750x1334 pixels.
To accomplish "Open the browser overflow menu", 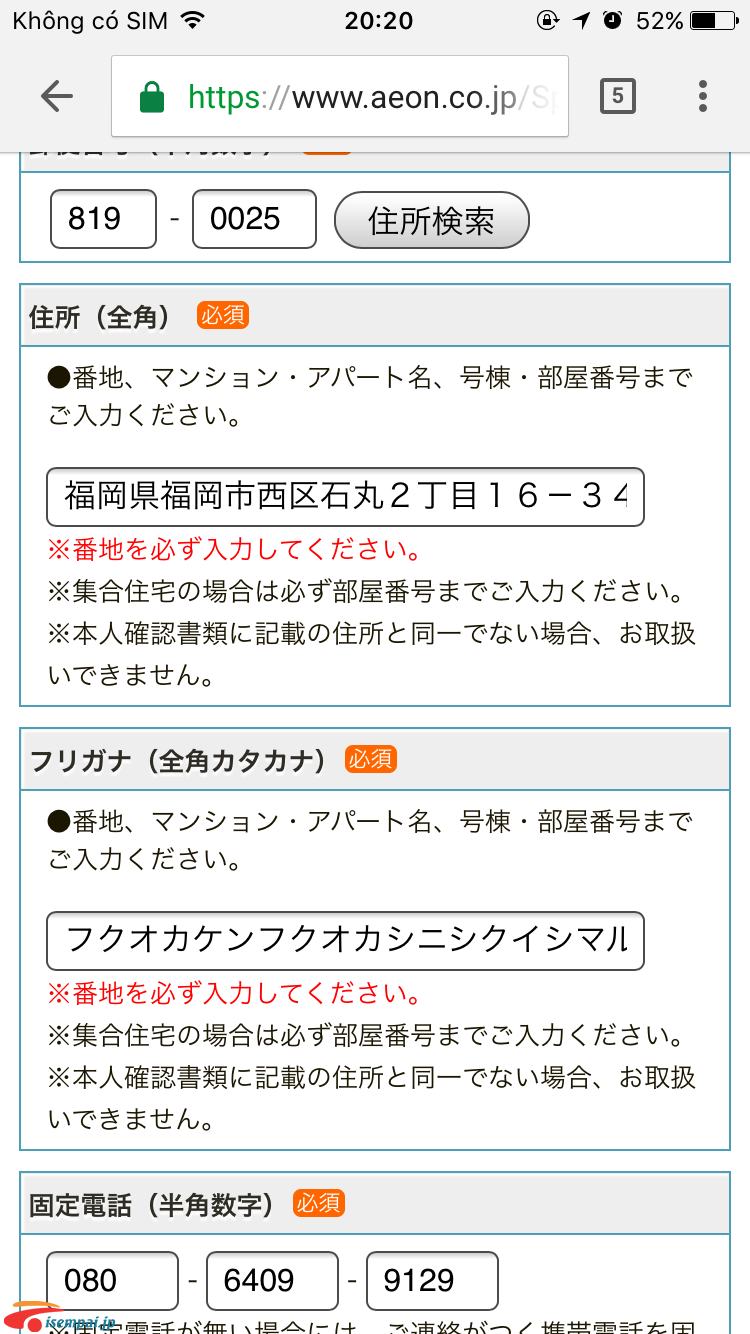I will point(703,96).
